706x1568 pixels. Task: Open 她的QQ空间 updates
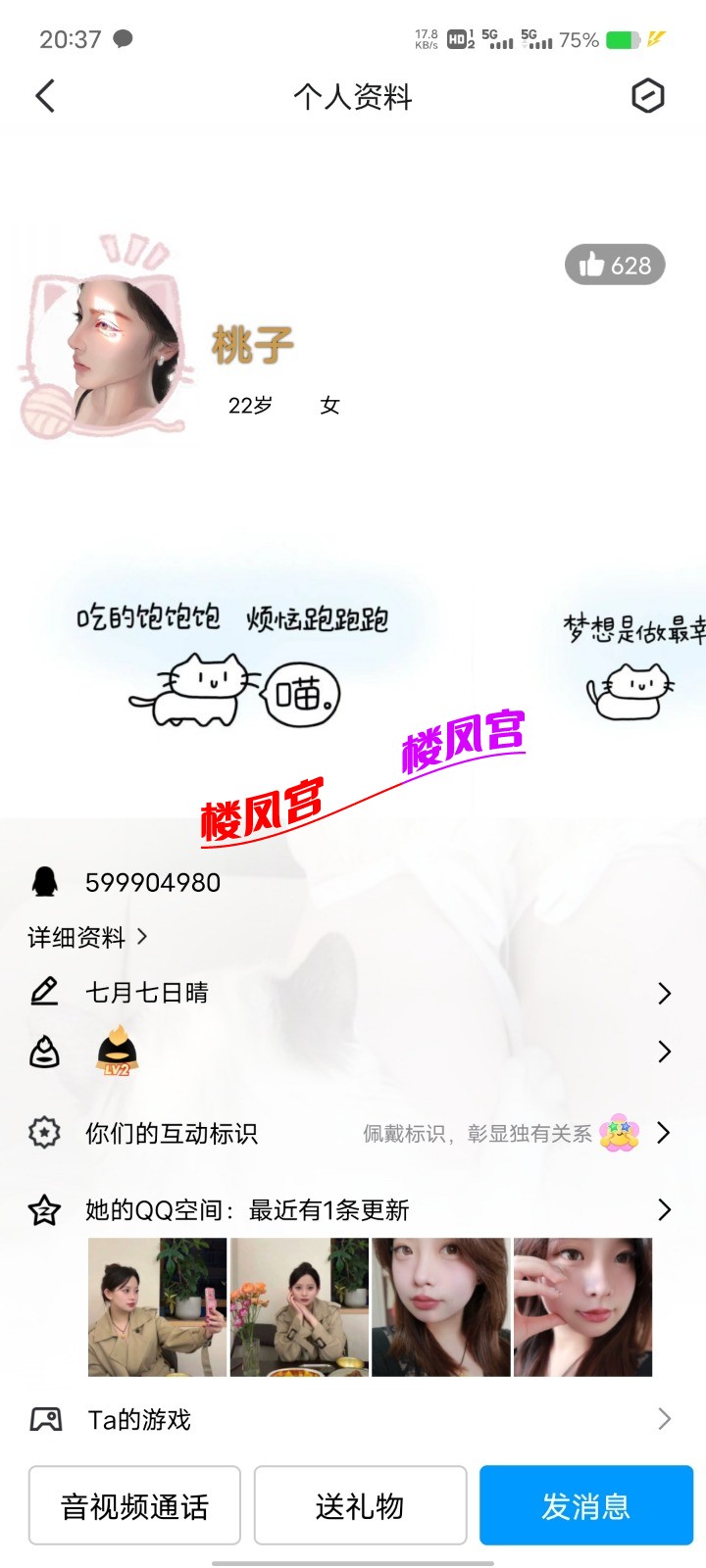point(353,1210)
